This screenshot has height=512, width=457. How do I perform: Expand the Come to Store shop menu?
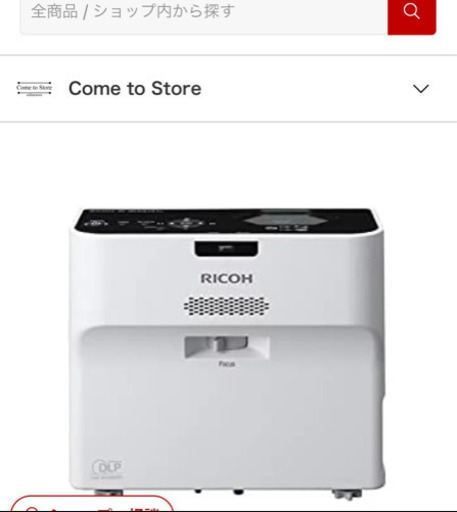click(420, 89)
